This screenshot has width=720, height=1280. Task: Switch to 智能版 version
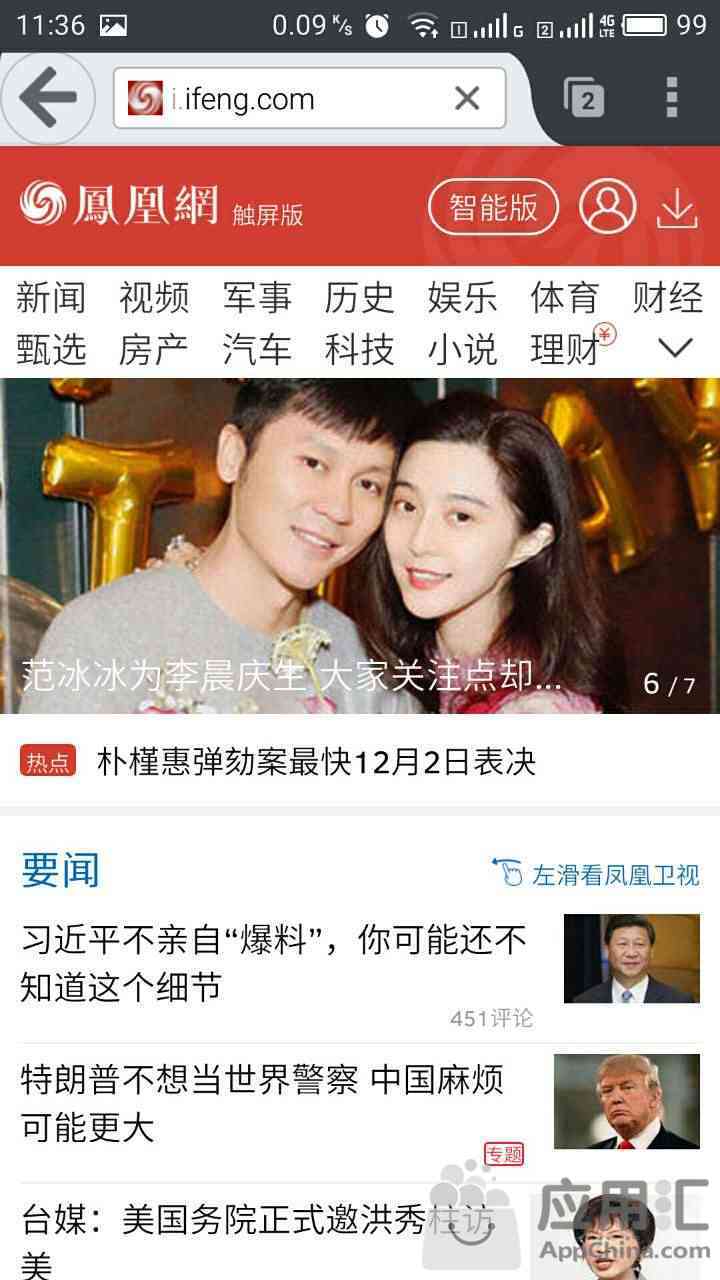[493, 208]
